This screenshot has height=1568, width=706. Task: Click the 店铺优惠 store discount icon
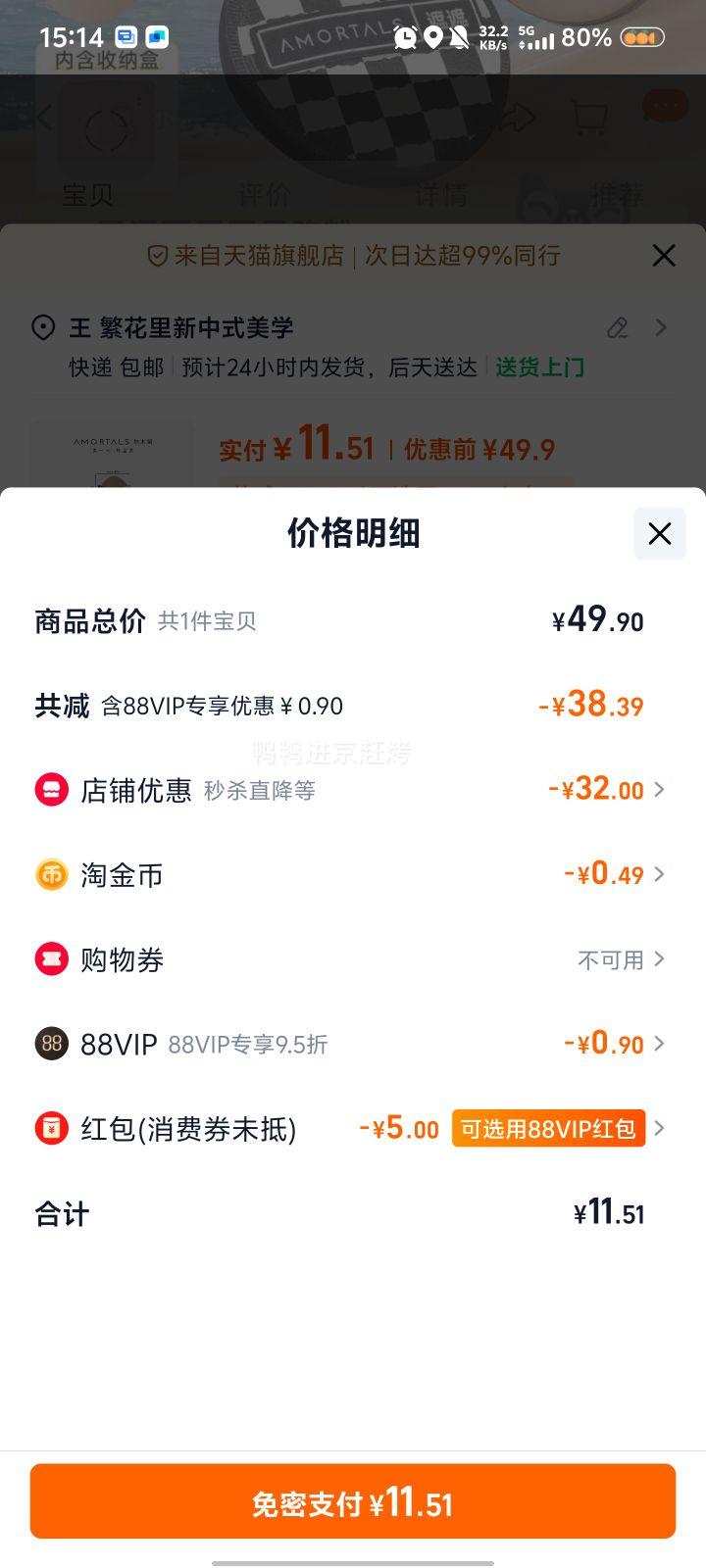[x=51, y=789]
